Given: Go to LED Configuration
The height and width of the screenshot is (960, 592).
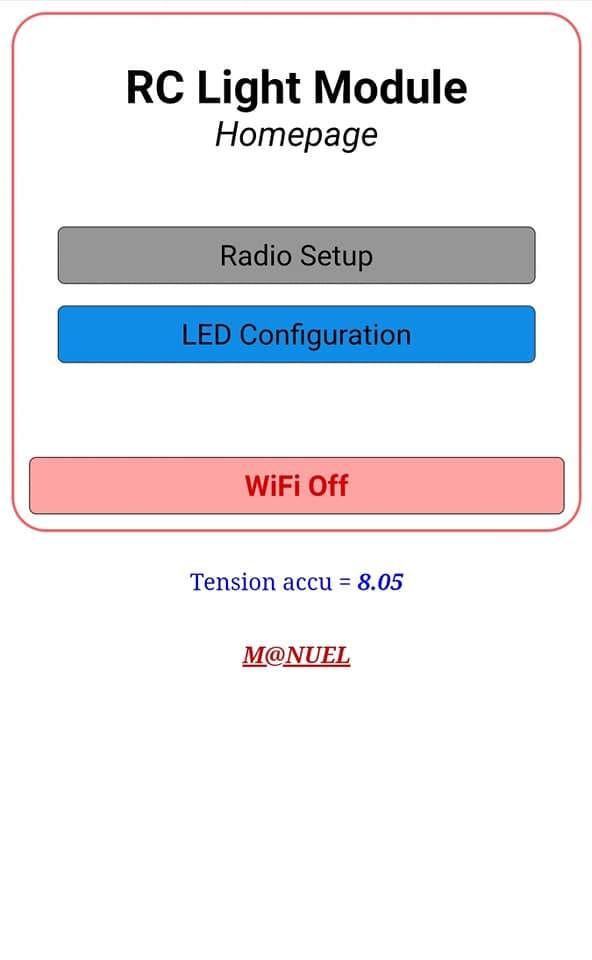Looking at the screenshot, I should click(296, 334).
